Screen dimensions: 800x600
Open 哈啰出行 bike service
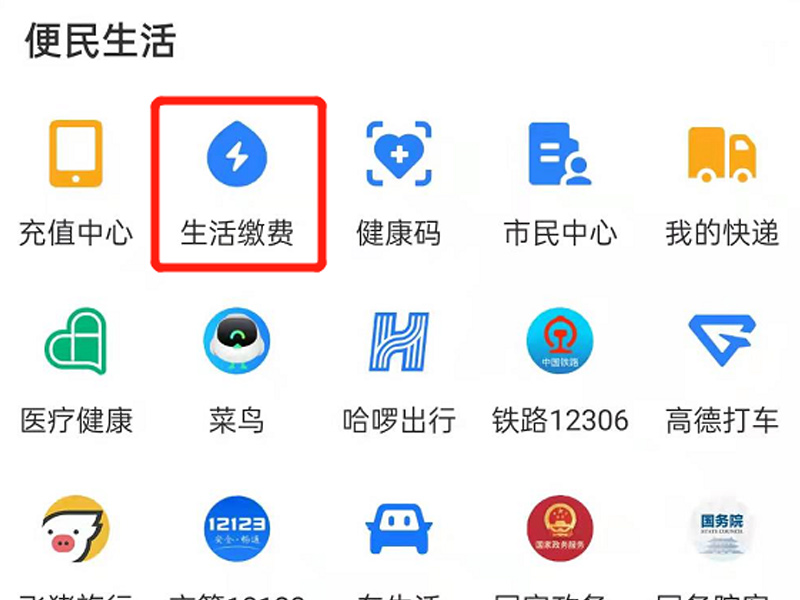coord(398,343)
